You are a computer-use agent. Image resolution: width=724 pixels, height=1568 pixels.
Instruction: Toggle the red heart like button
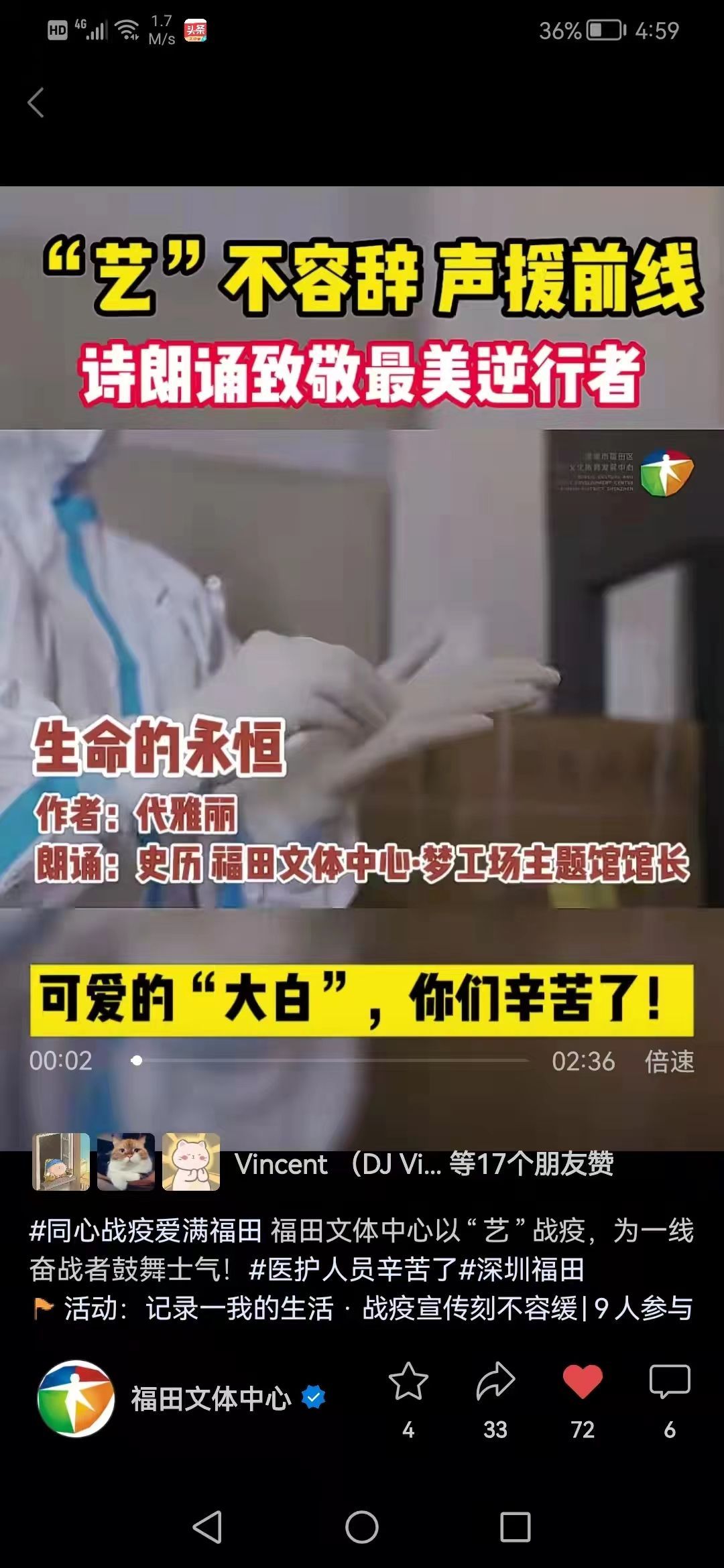pos(583,1382)
